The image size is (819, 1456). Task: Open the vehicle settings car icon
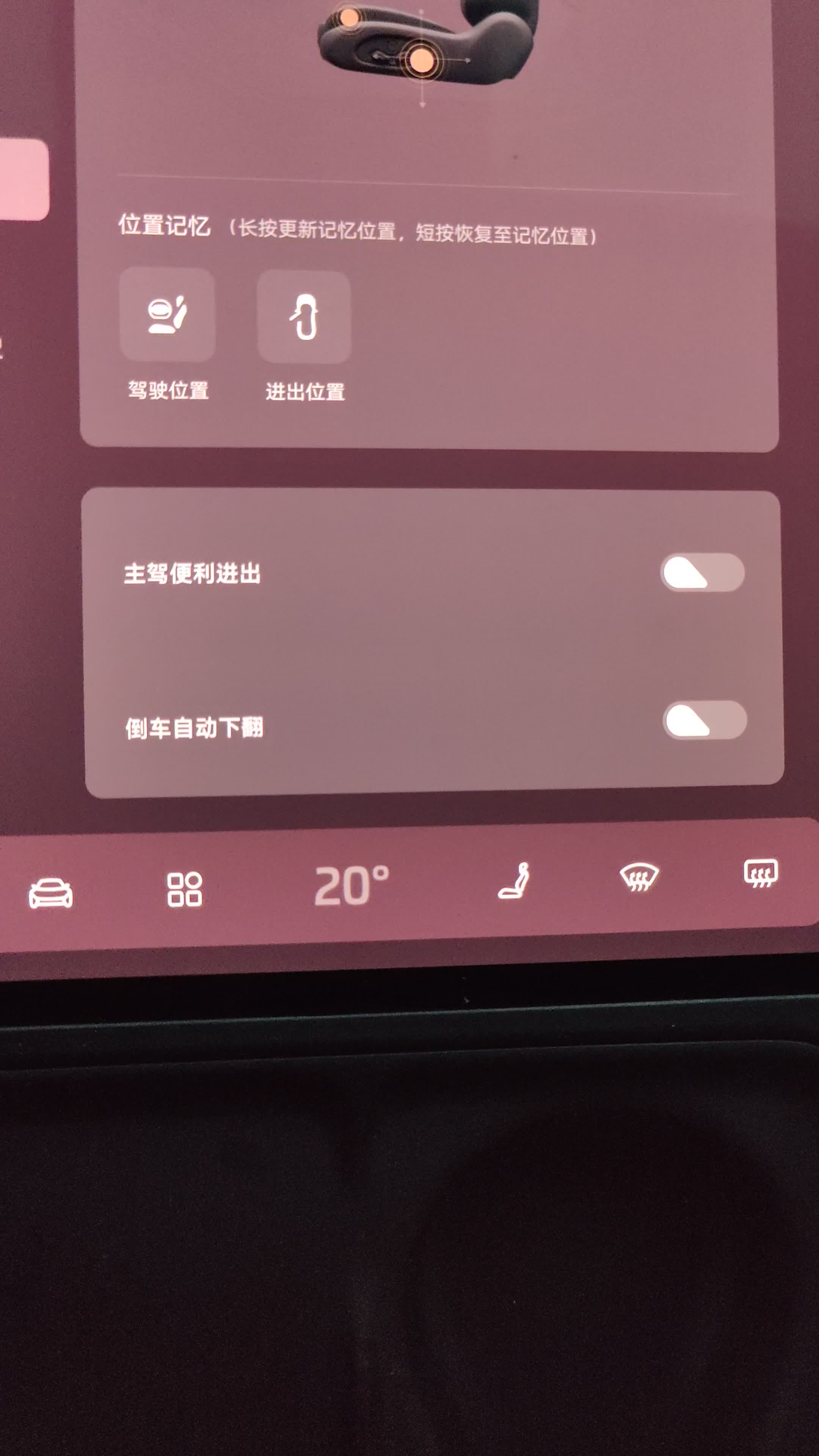point(51,893)
